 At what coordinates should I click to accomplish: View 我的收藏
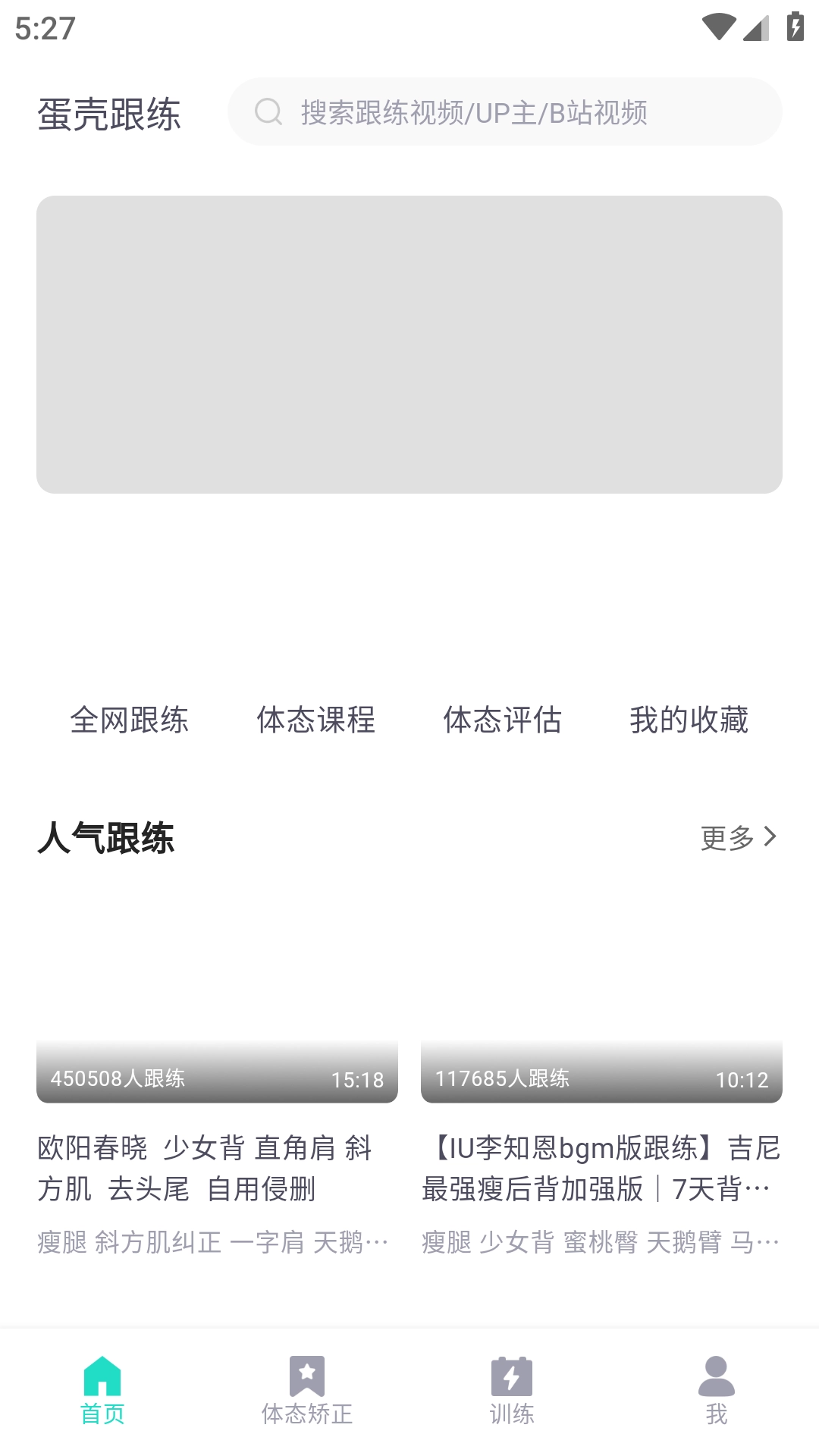[689, 719]
